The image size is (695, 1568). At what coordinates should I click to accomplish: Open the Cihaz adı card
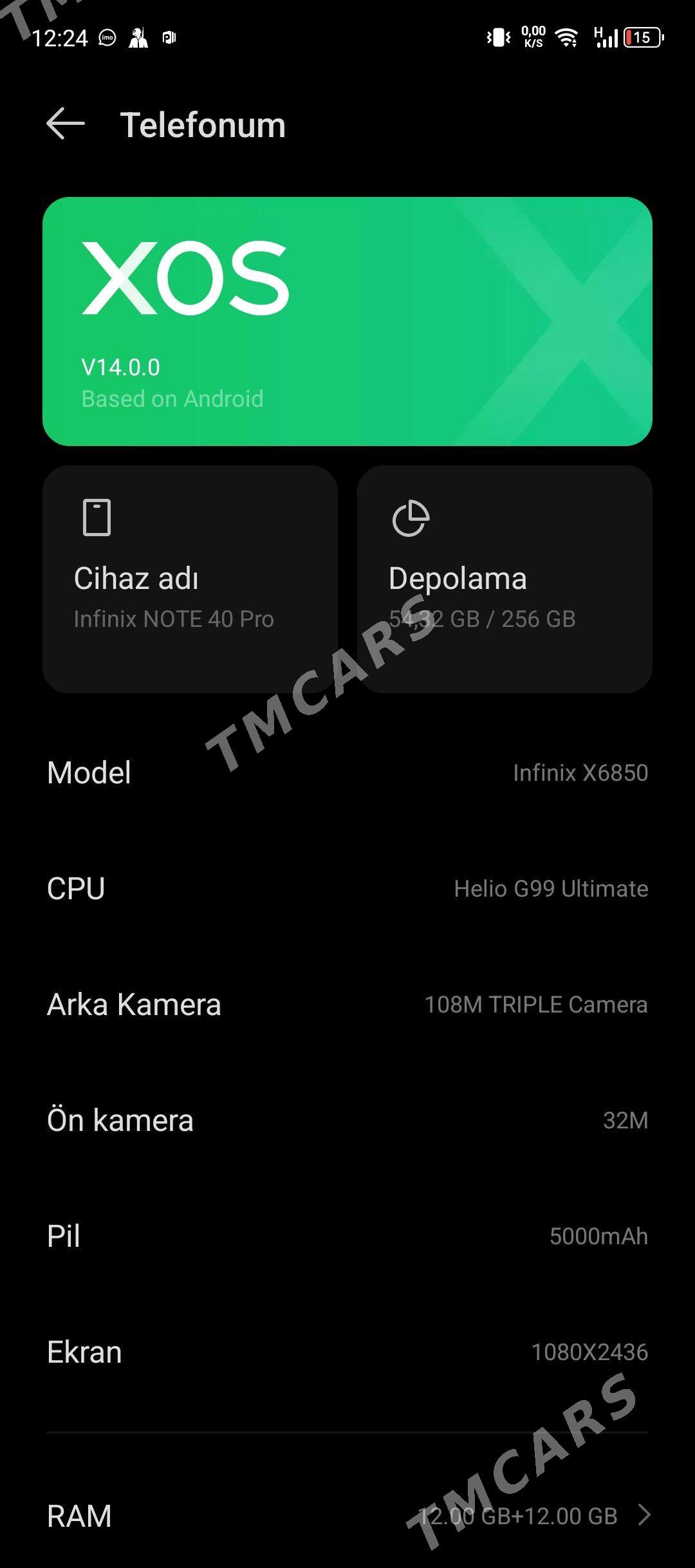point(190,579)
